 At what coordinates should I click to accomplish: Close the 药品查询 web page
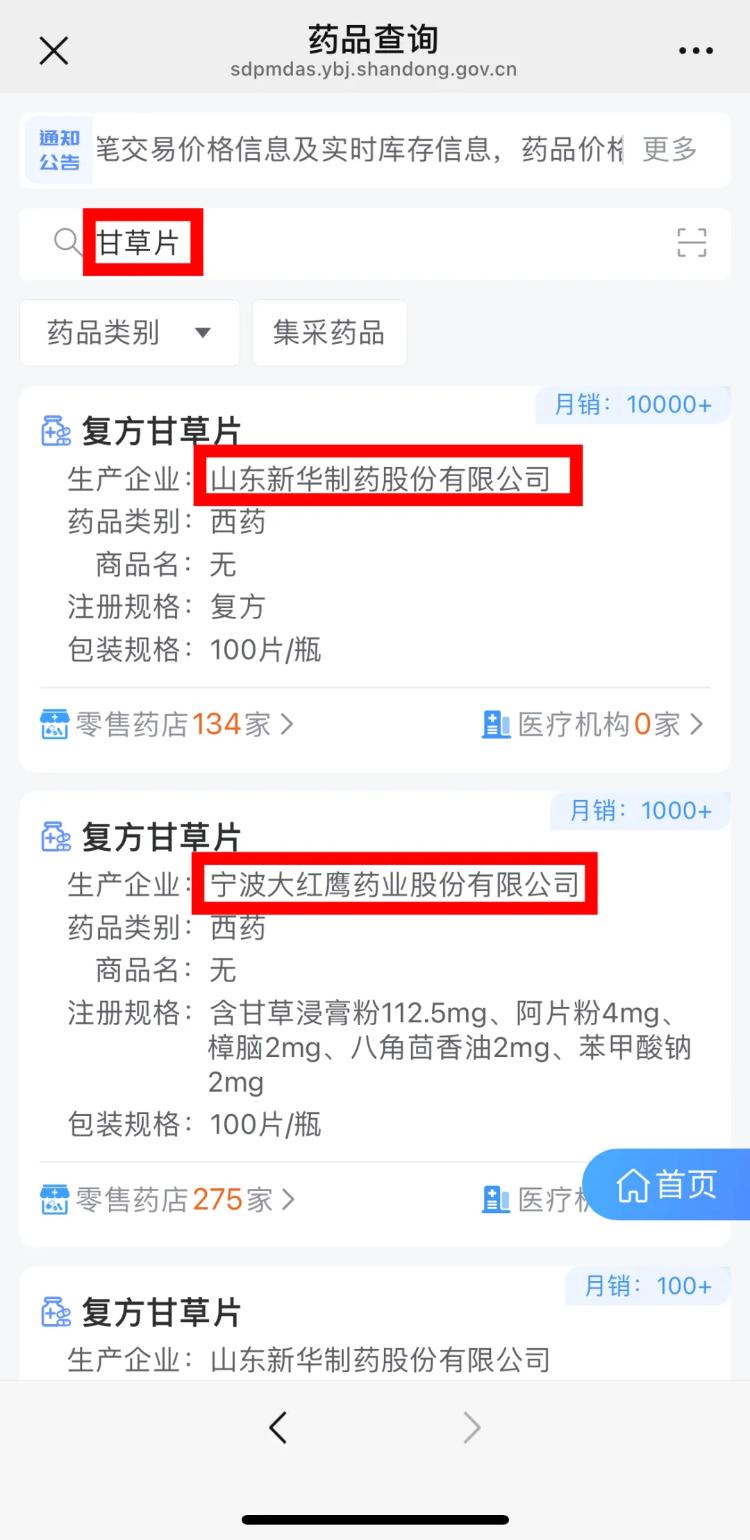[53, 50]
